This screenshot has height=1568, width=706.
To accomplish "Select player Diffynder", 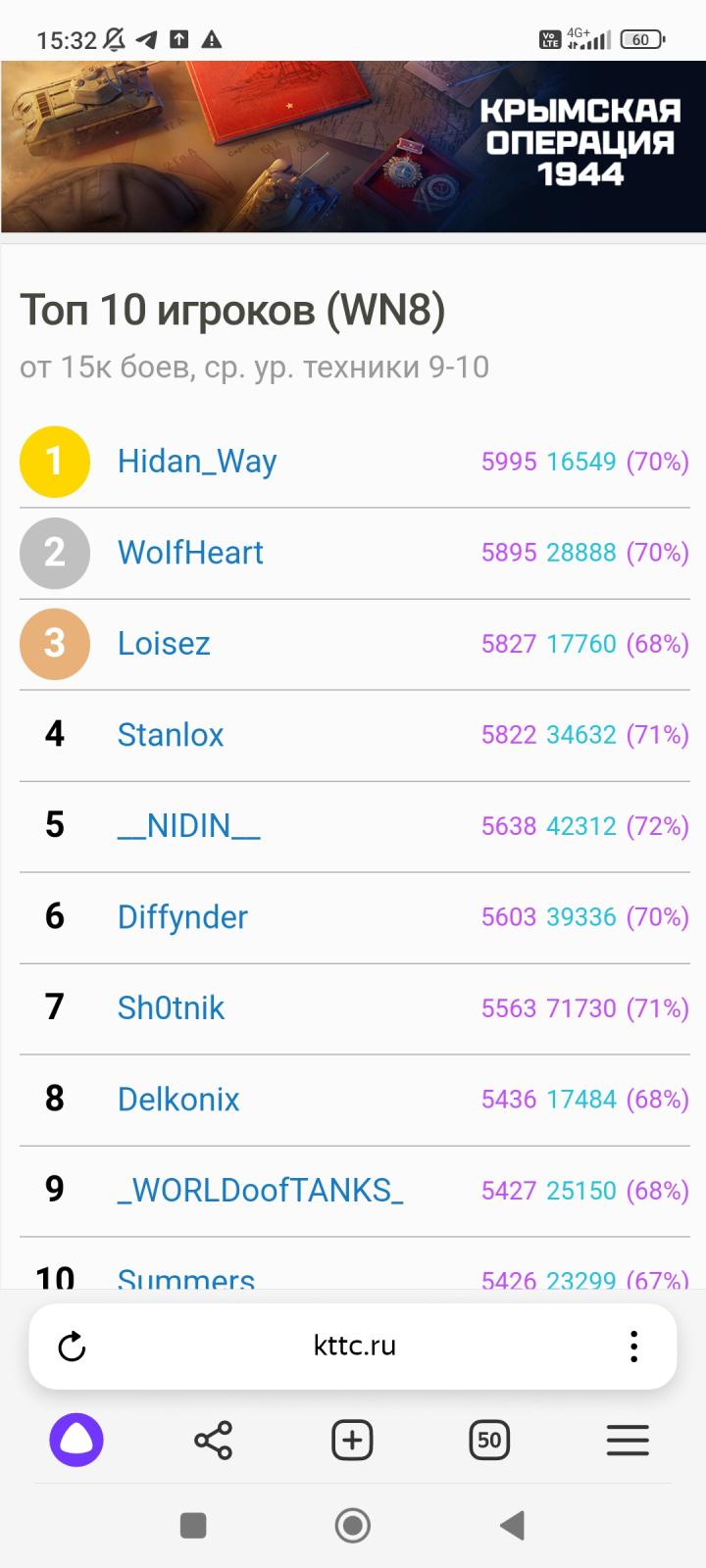I will (x=182, y=916).
